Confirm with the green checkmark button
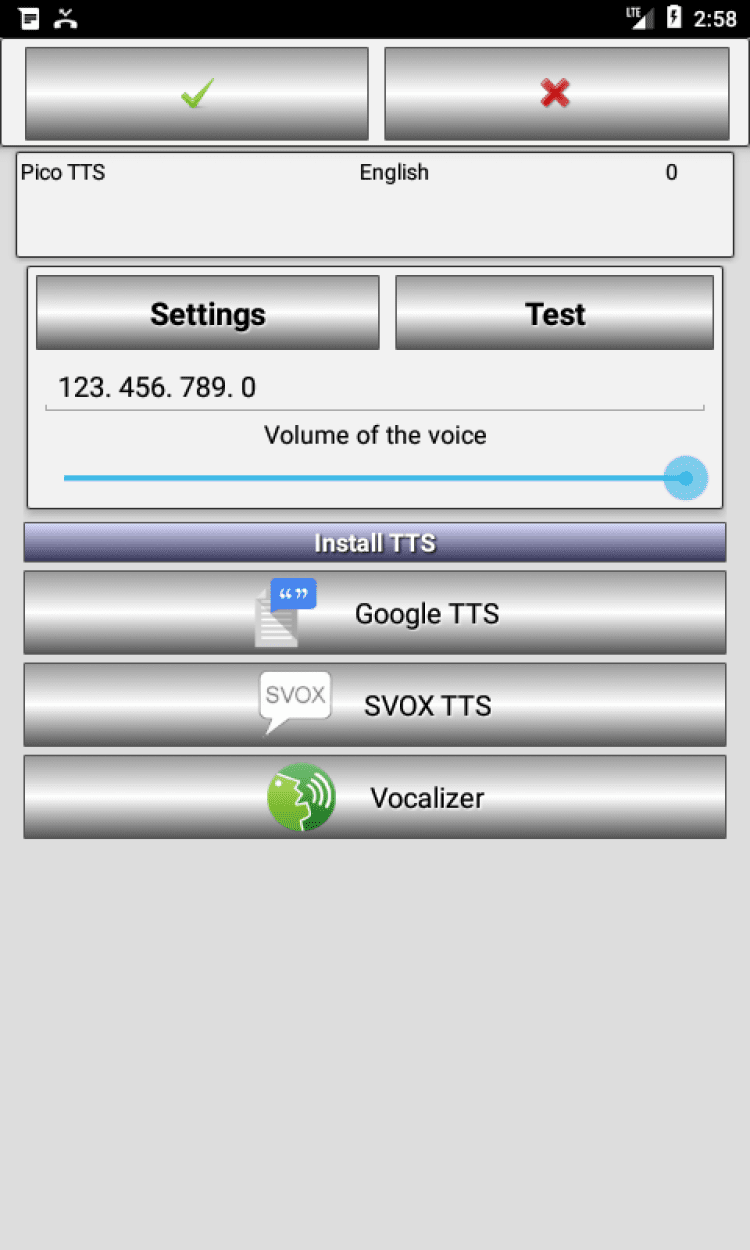The image size is (750, 1250). click(197, 94)
